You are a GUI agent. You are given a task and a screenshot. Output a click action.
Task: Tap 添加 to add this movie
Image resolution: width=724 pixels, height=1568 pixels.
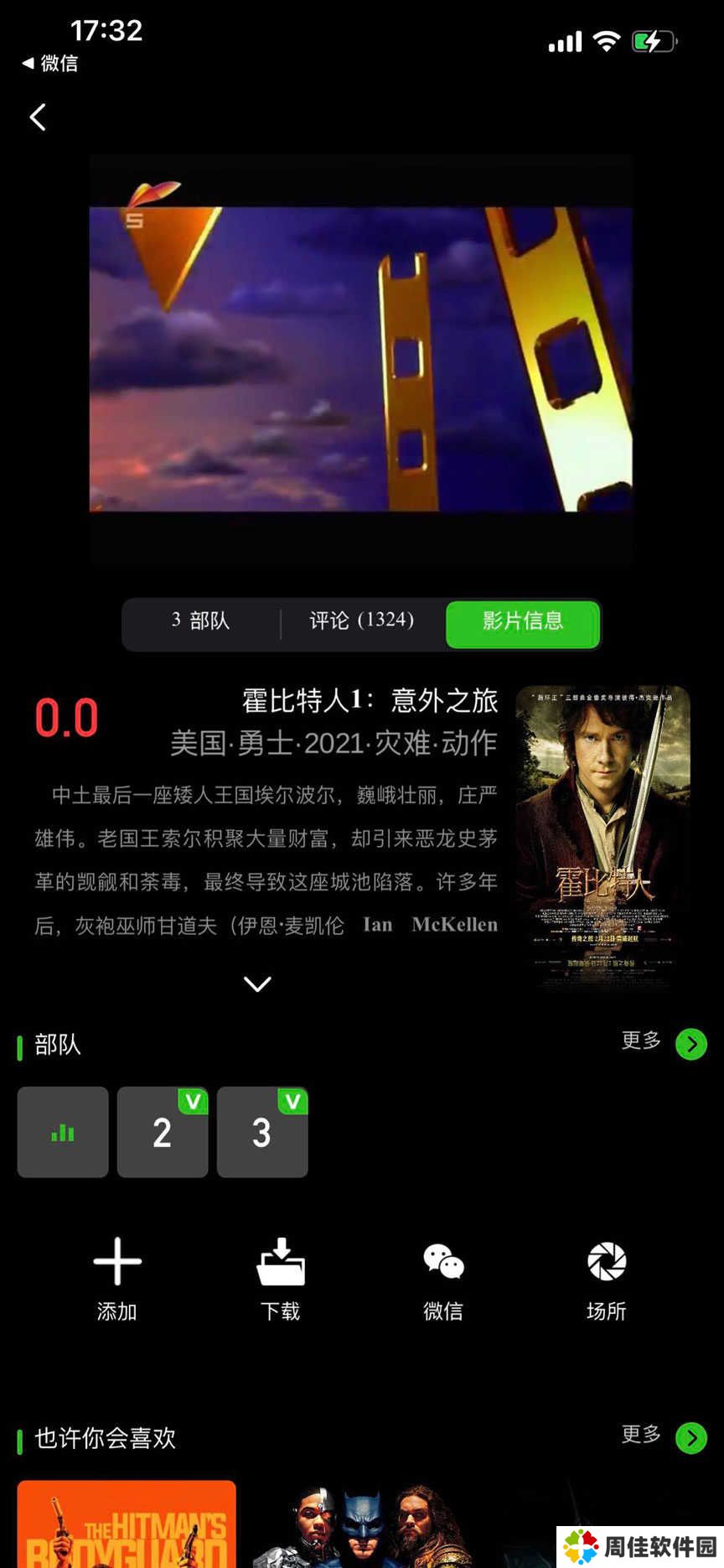[x=116, y=1278]
